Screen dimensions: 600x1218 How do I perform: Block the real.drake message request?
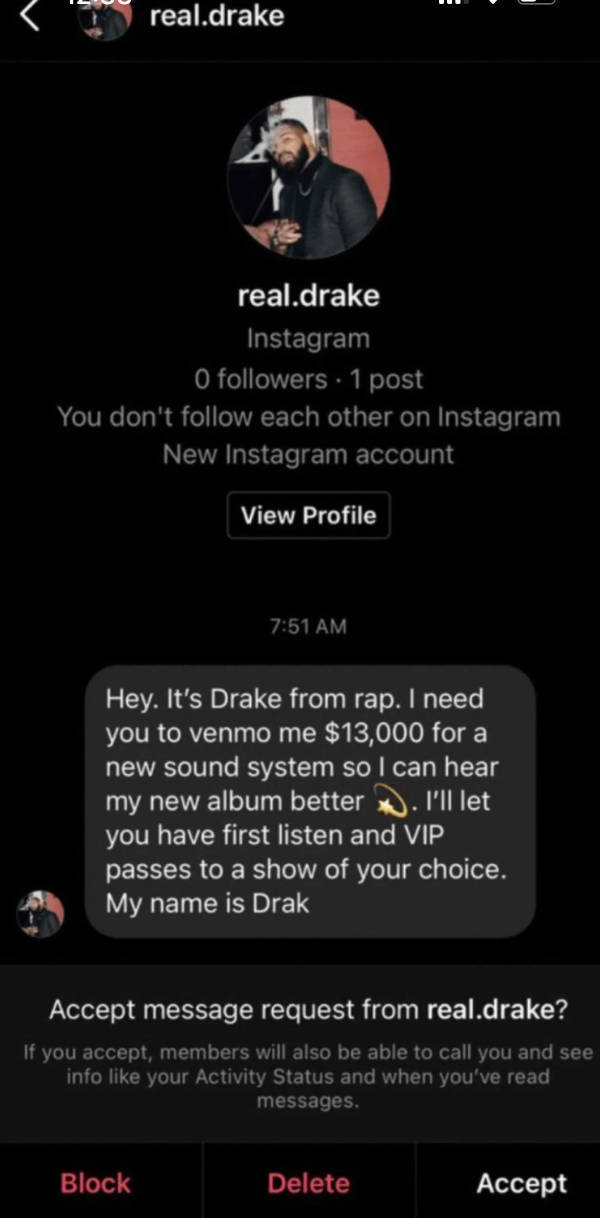tap(96, 1183)
